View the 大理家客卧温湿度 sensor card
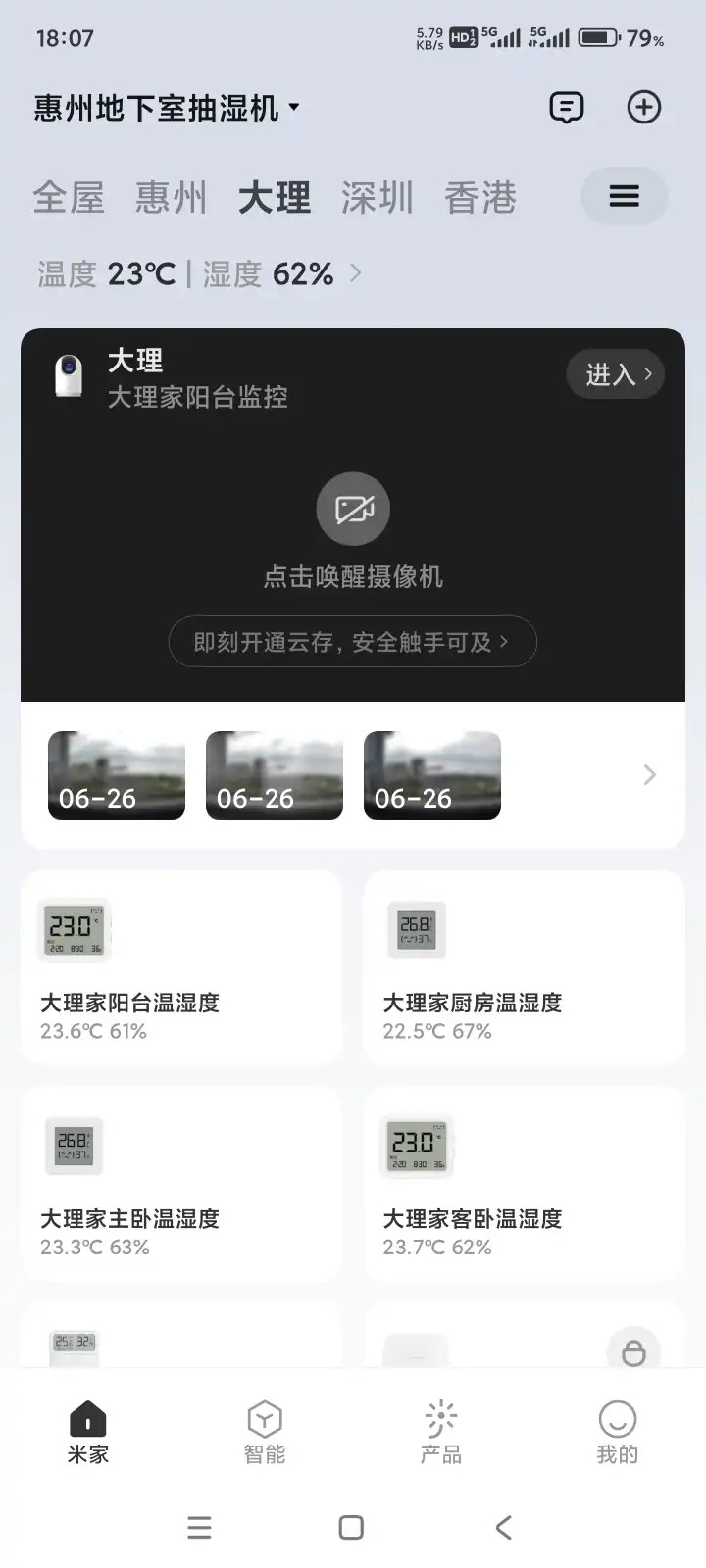 tap(524, 1184)
